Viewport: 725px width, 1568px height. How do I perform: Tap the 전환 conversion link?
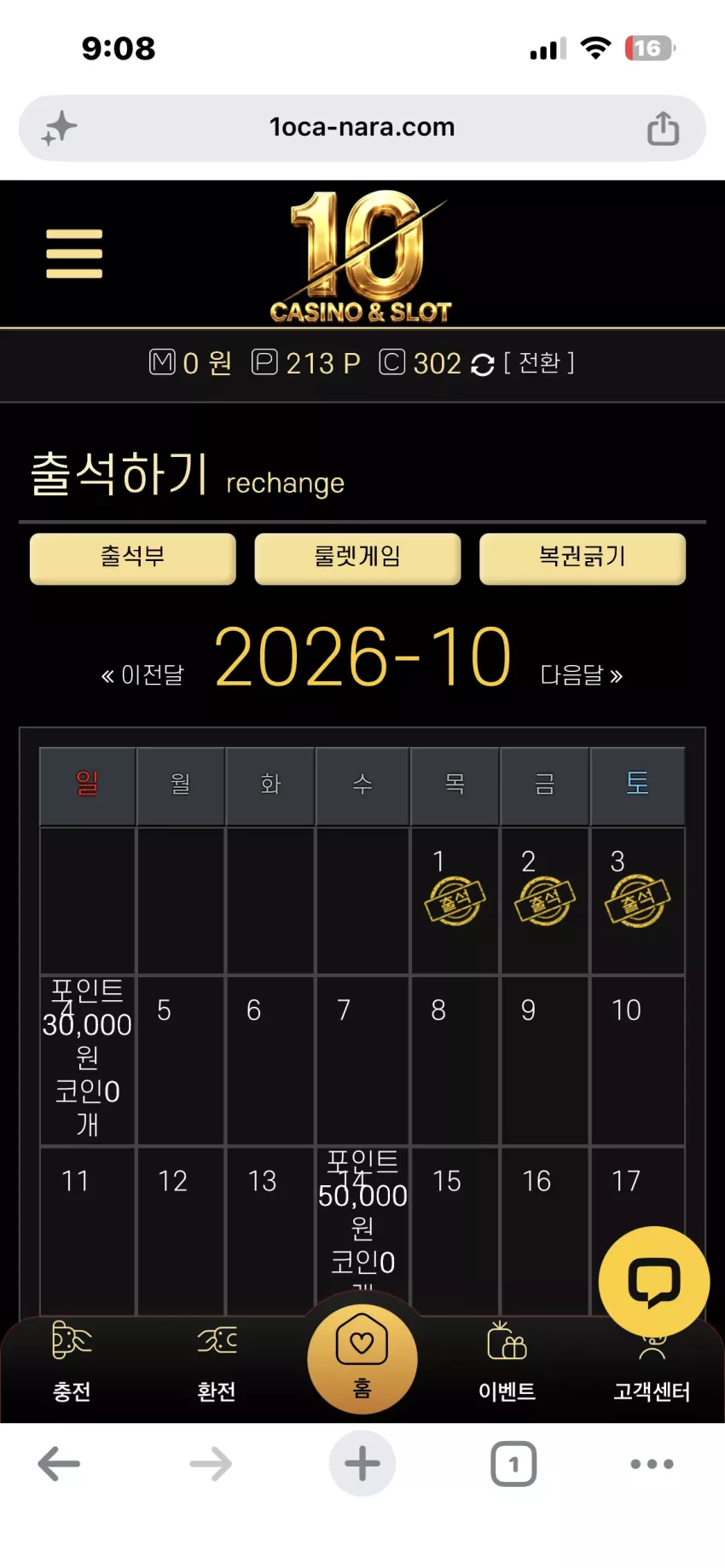(x=539, y=363)
